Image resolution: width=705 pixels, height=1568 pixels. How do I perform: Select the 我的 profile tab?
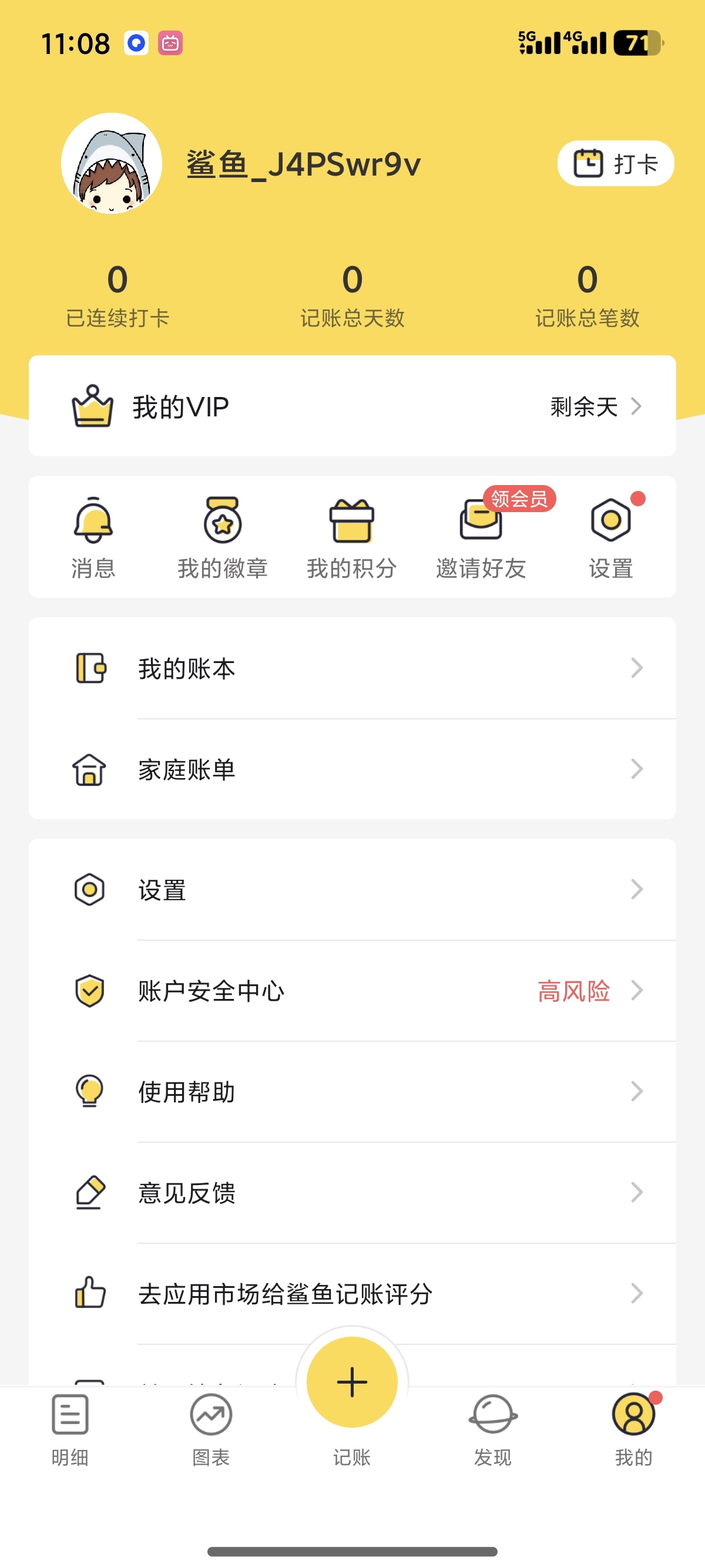pyautogui.click(x=633, y=1429)
